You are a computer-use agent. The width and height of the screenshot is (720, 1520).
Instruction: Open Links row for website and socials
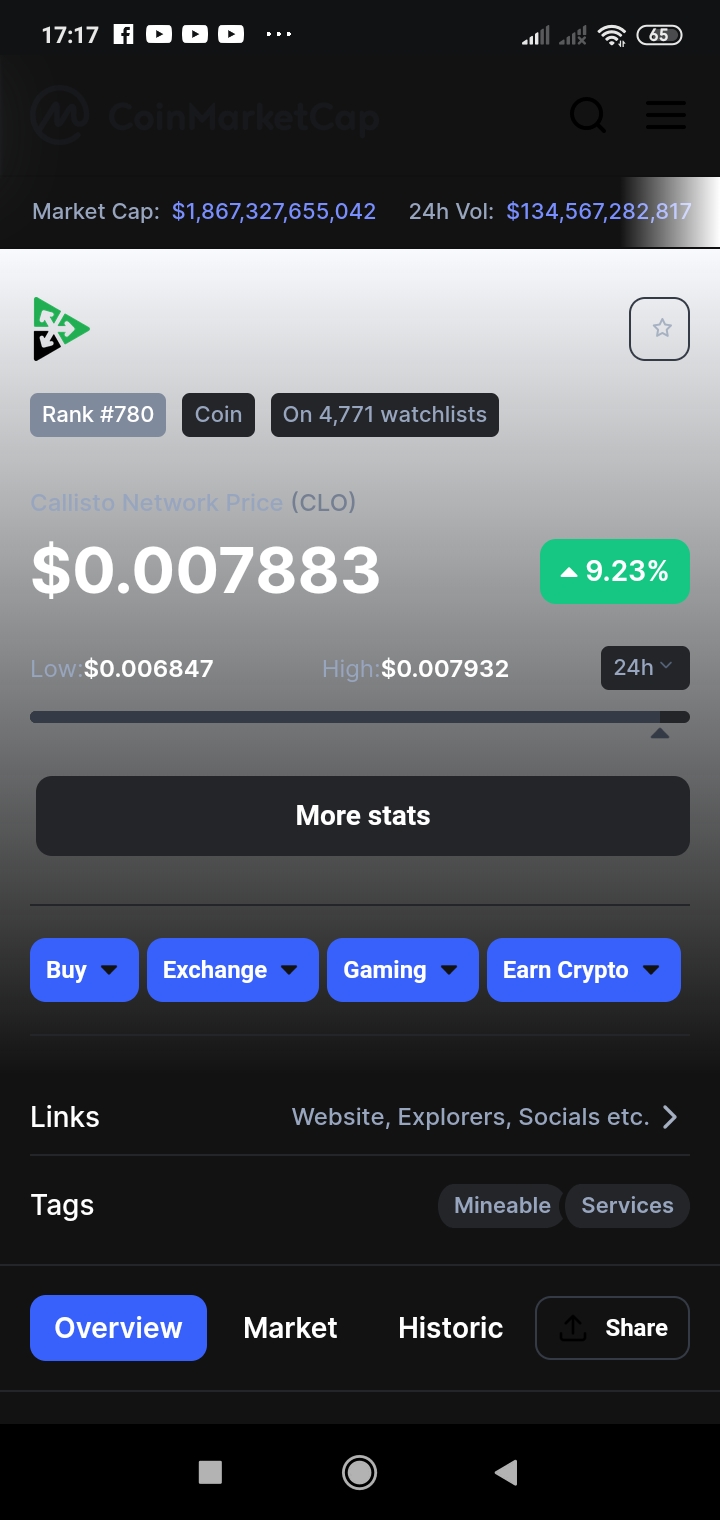(x=360, y=1117)
